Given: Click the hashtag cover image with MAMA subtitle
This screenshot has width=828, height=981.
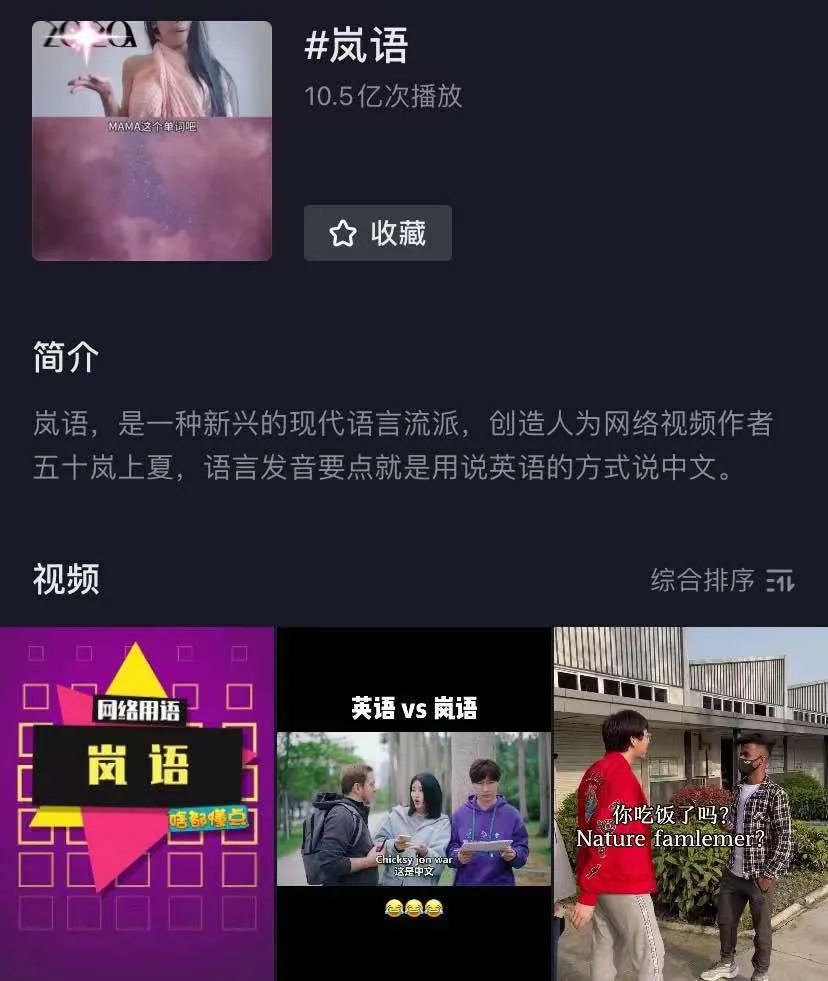Looking at the screenshot, I should coord(150,140).
